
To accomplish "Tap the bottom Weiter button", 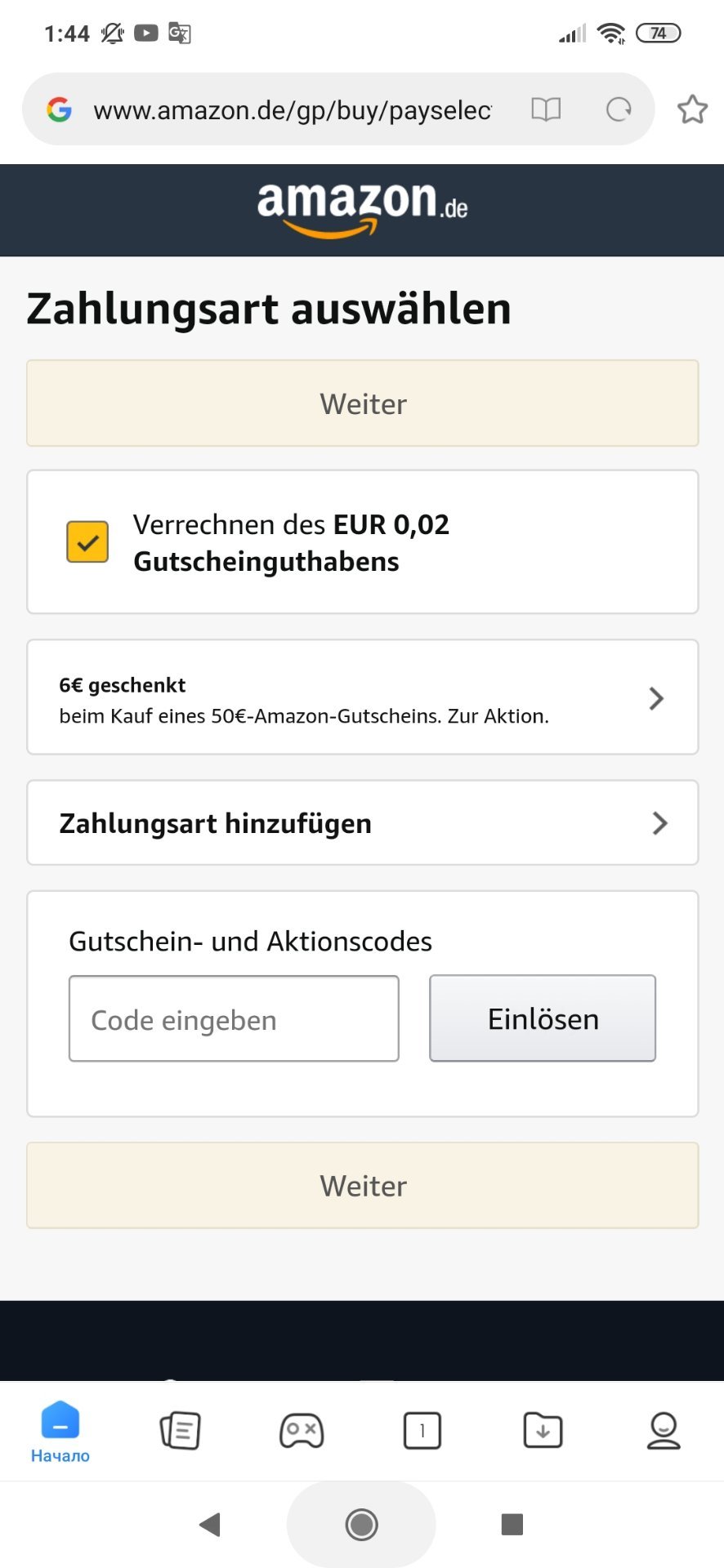I will 363,1186.
